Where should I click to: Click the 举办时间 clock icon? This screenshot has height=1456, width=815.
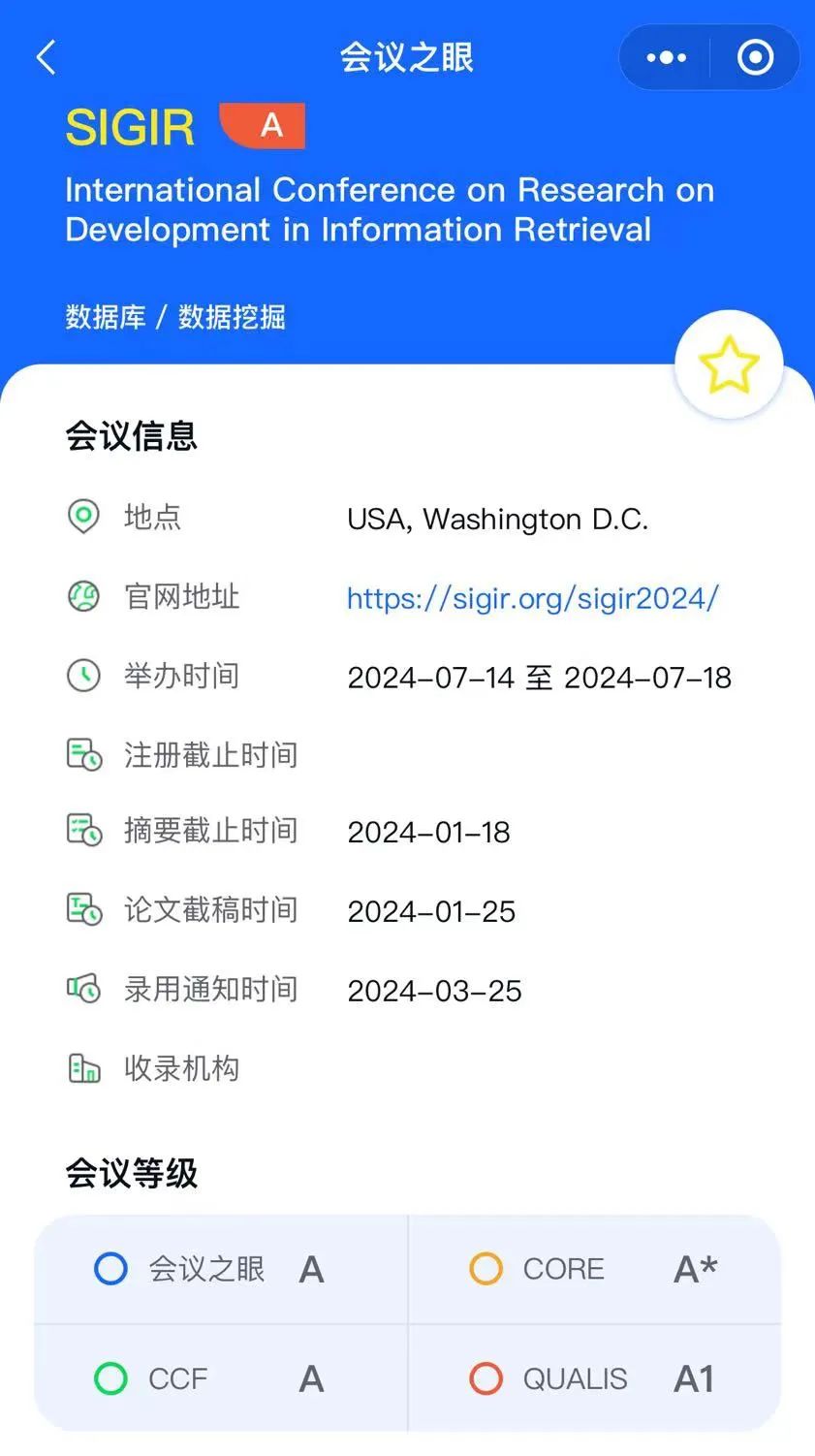(84, 677)
